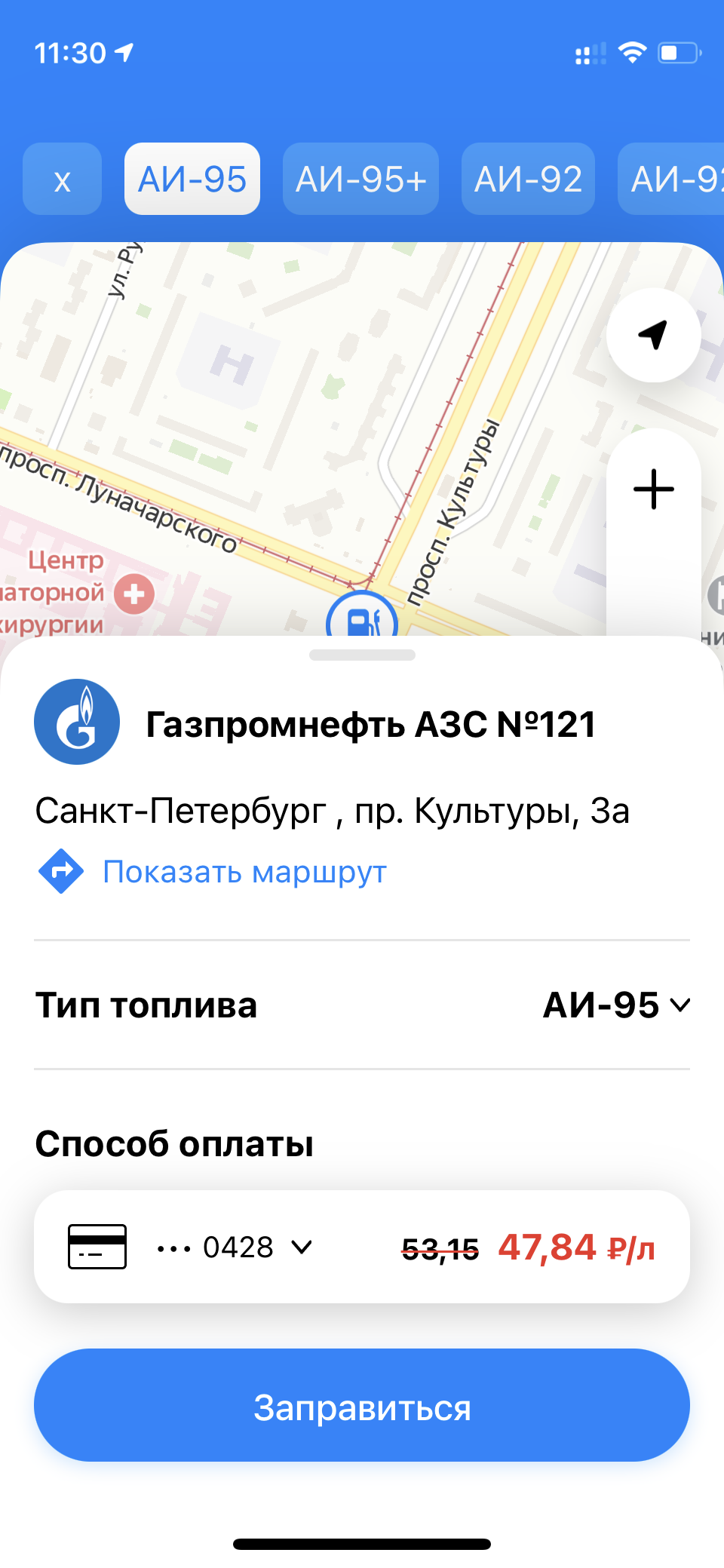The image size is (724, 1568).
Task: Center map on my location
Action: (x=654, y=335)
